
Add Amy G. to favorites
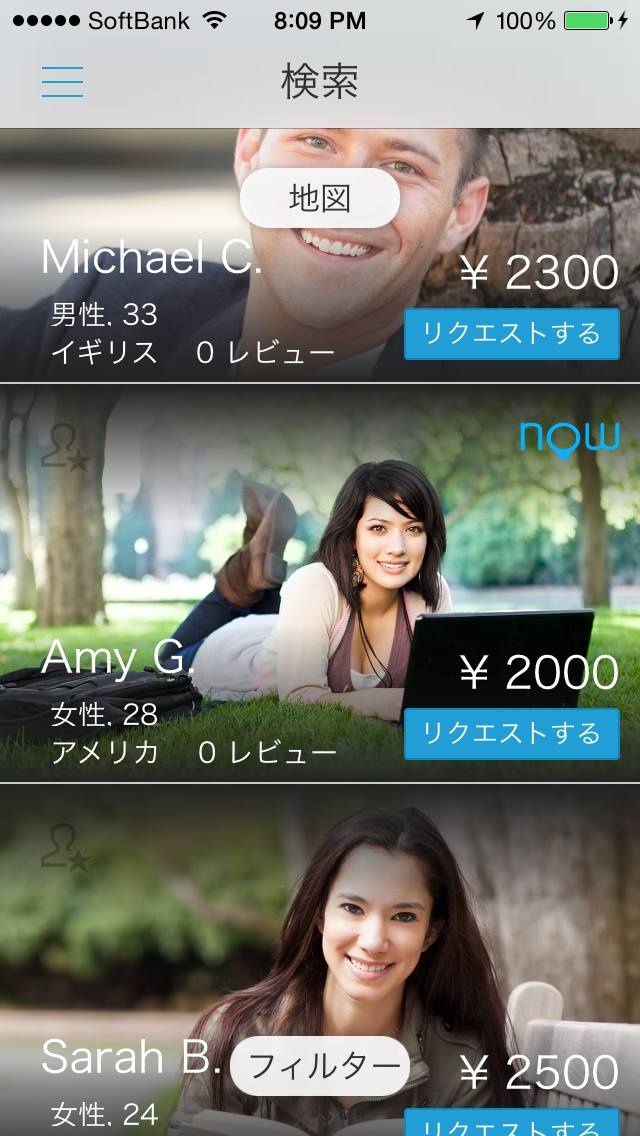point(65,447)
